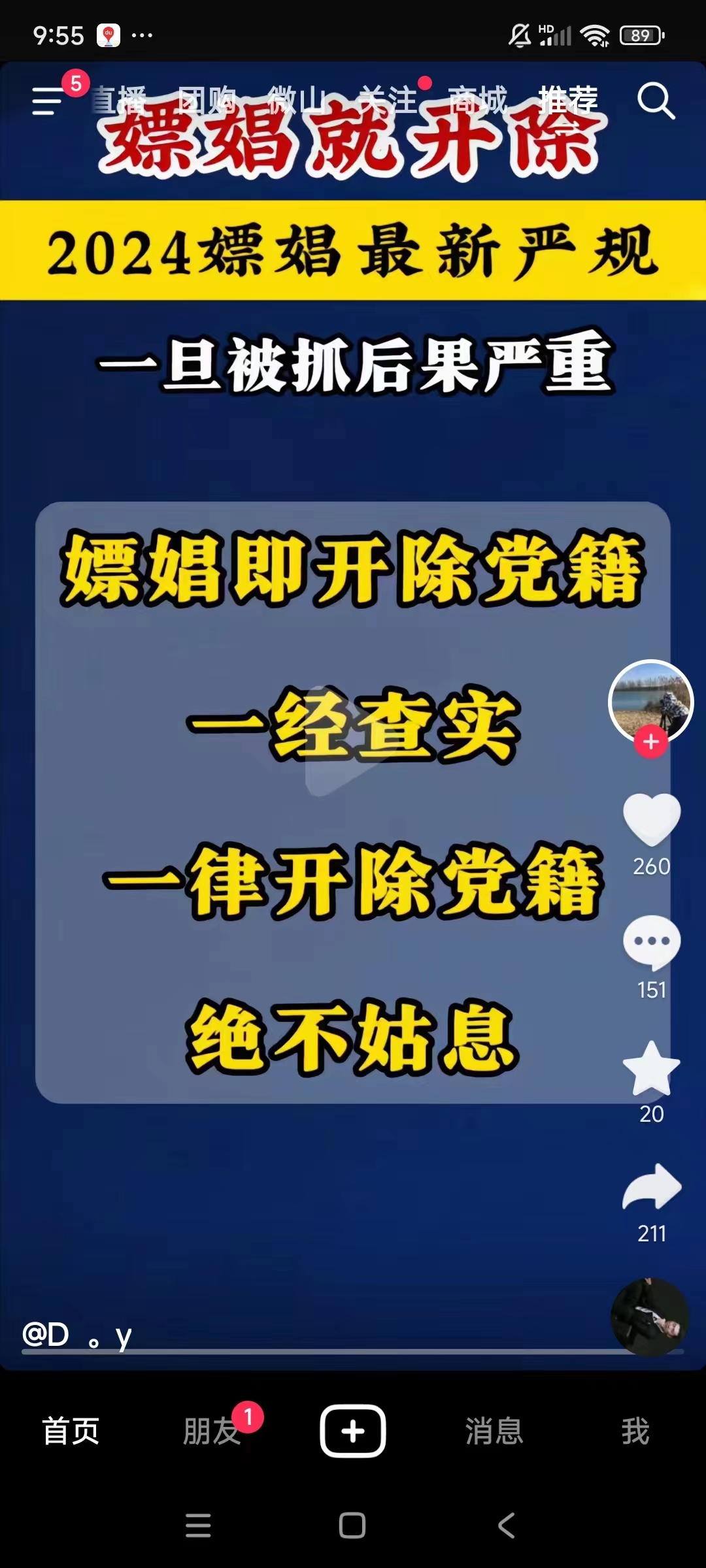Viewport: 706px width, 1568px height.
Task: Open the video creator's avatar
Action: 650,701
